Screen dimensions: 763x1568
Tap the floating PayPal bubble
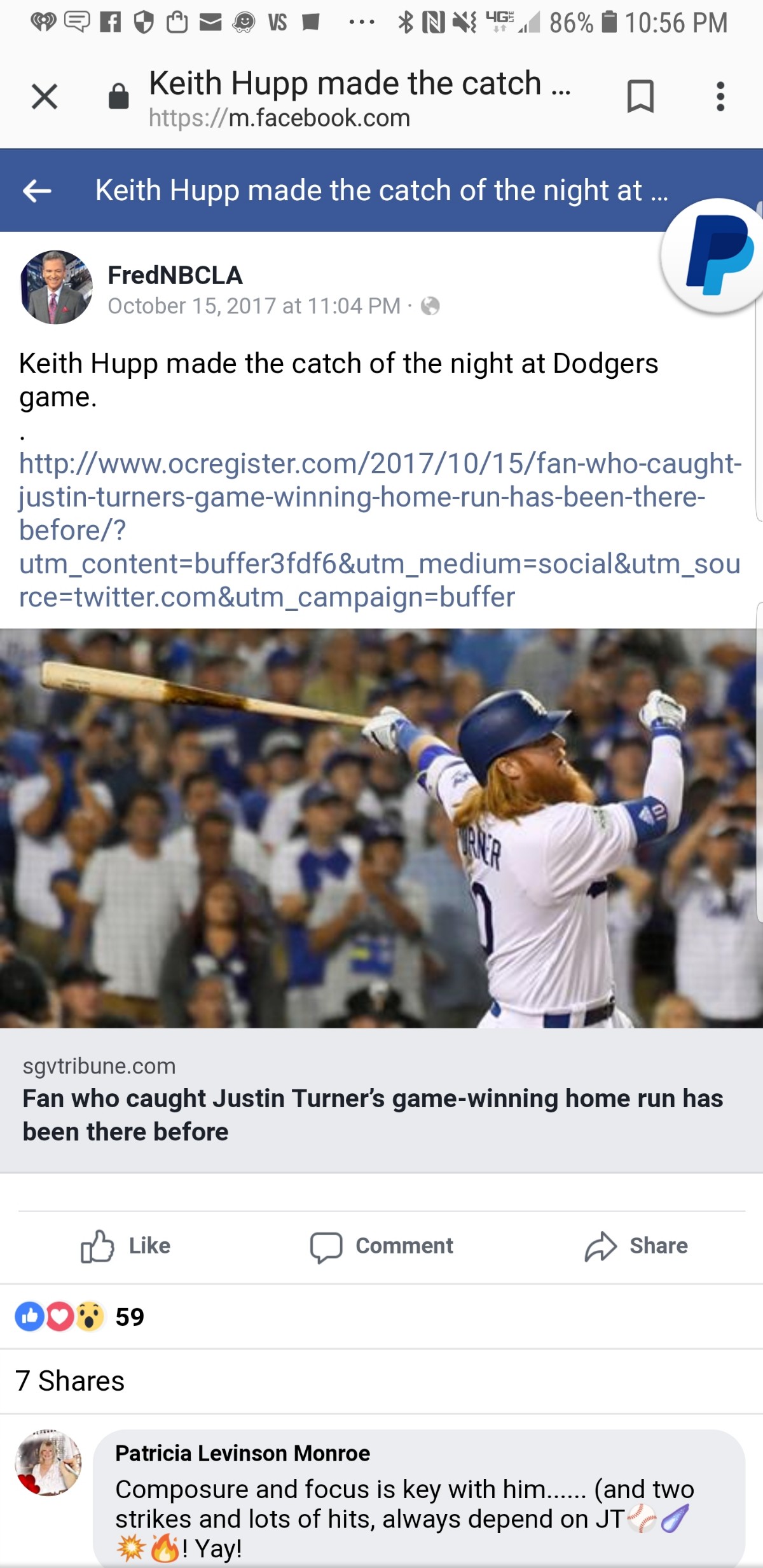pyautogui.click(x=717, y=256)
